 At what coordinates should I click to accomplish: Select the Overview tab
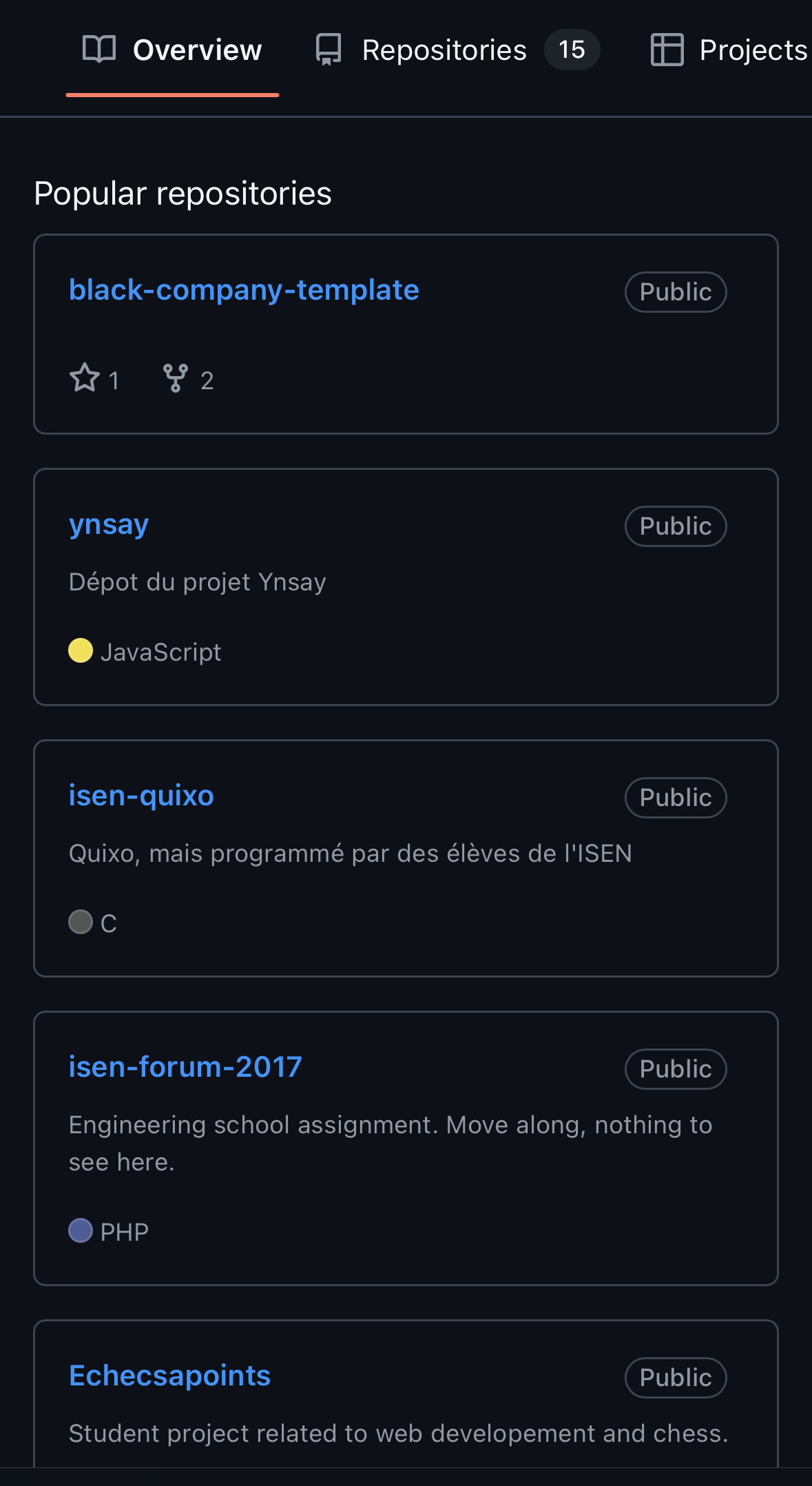[172, 50]
